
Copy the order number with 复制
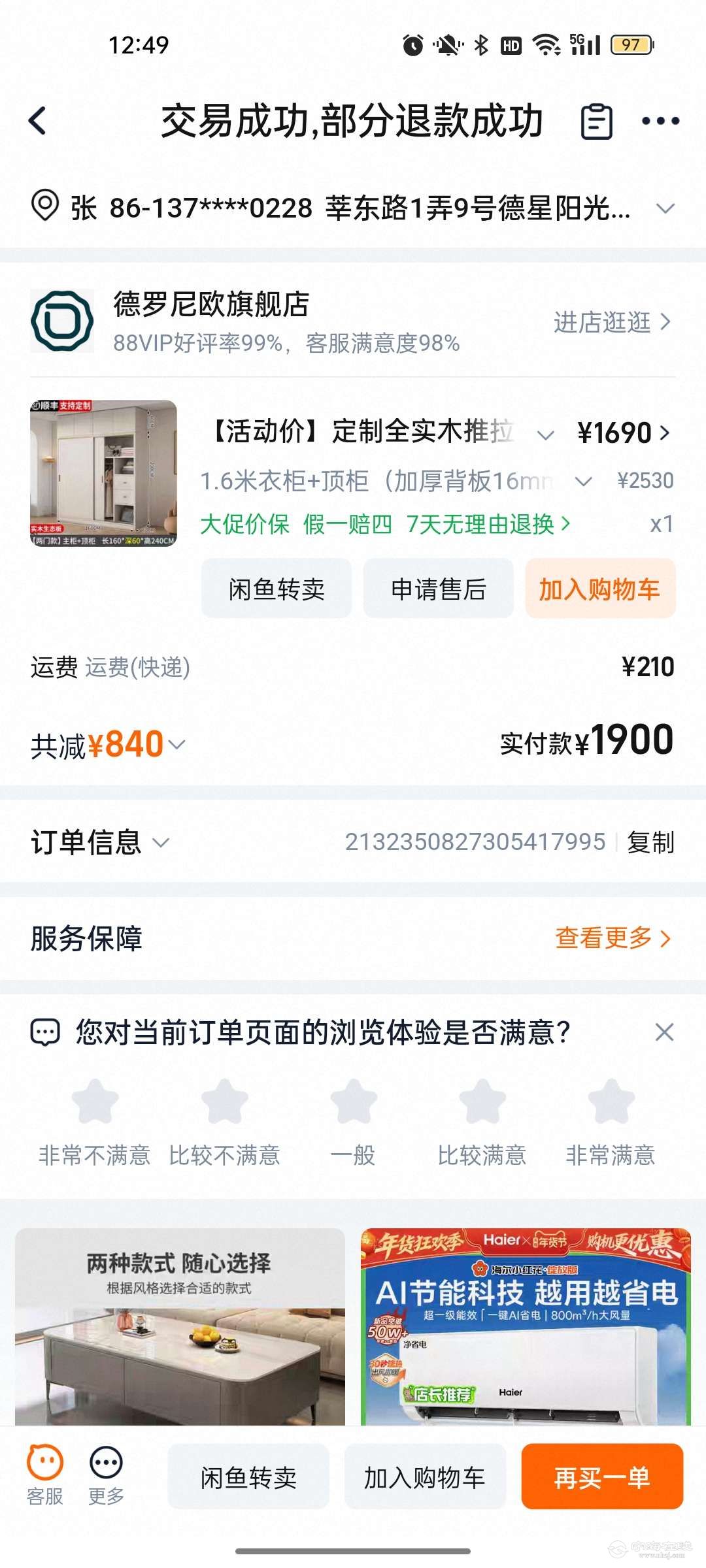click(x=650, y=842)
